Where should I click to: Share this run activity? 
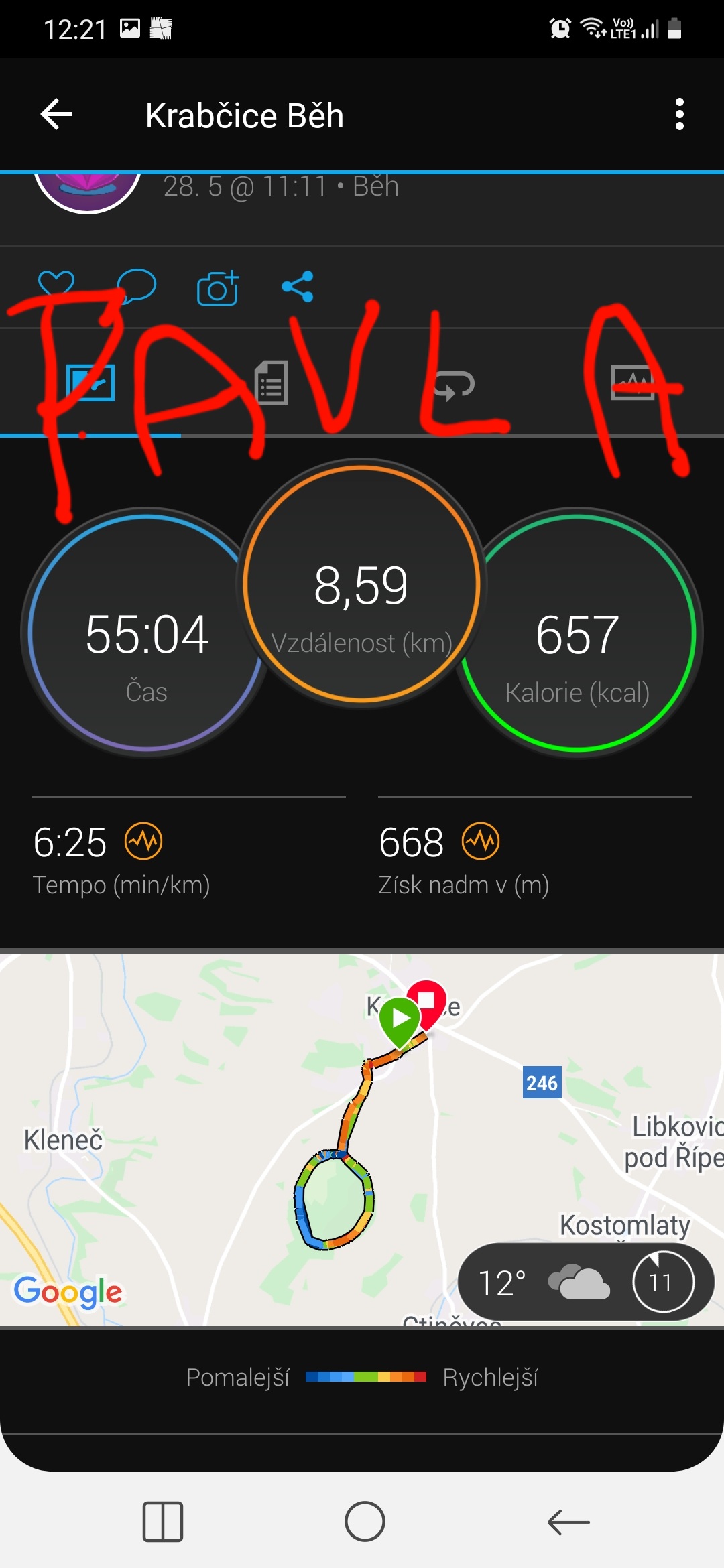(298, 287)
